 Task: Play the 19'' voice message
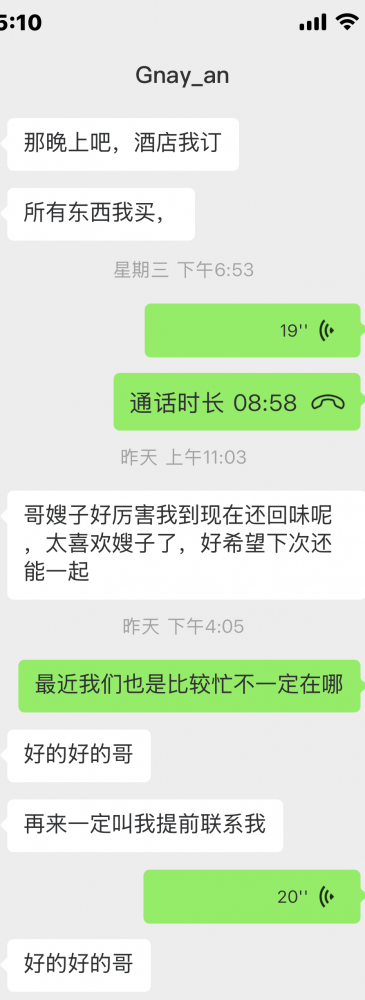(253, 330)
